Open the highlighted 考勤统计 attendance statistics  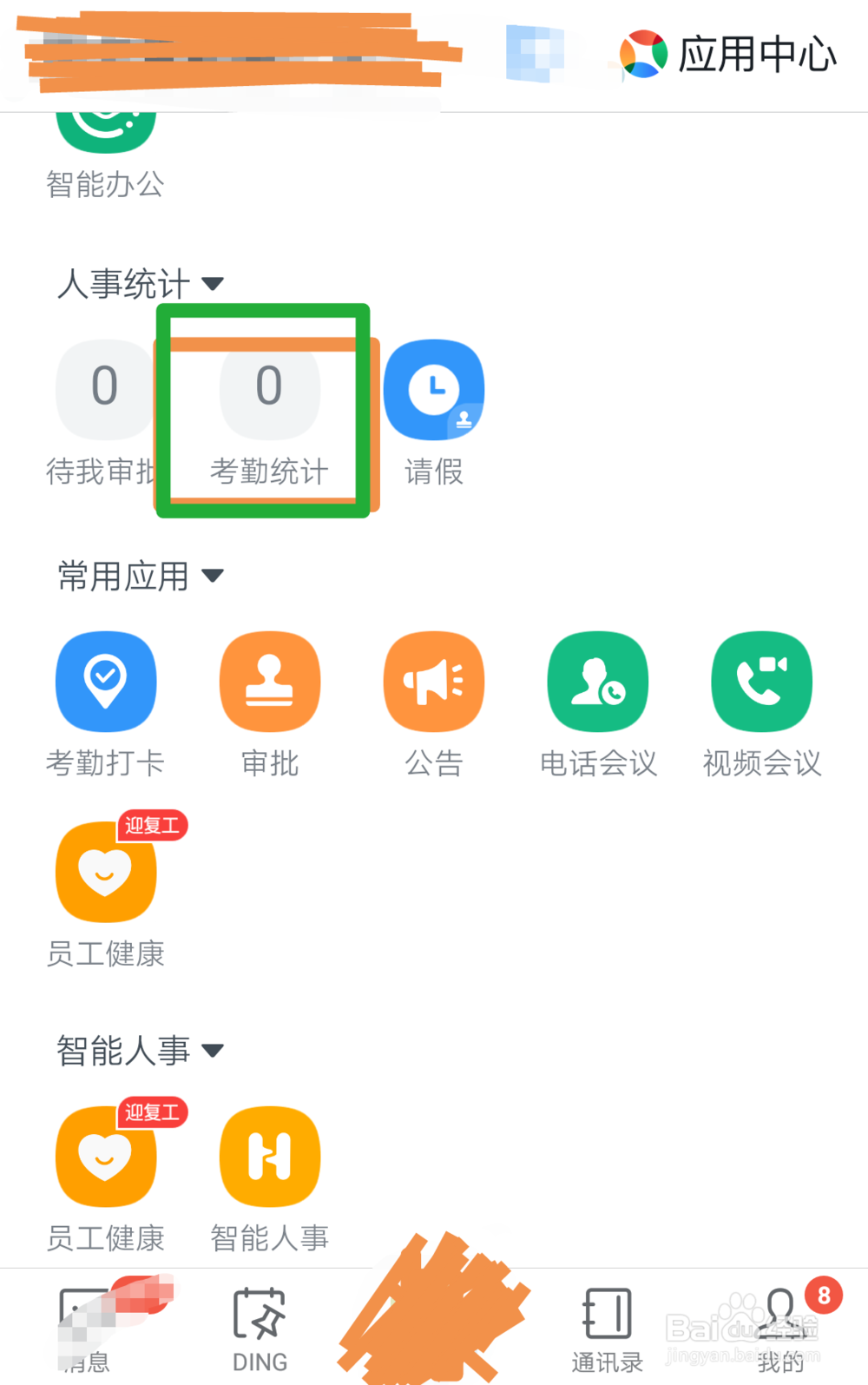[267, 408]
